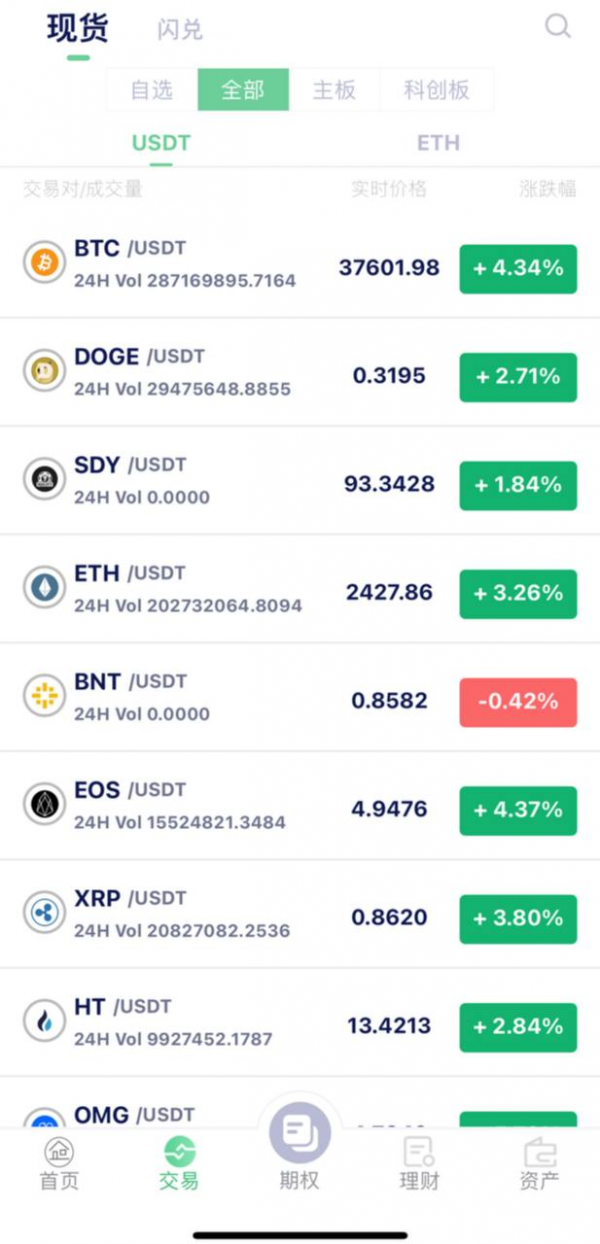Viewport: 600px width, 1244px height.
Task: Select the 科创板 filter
Action: point(437,90)
